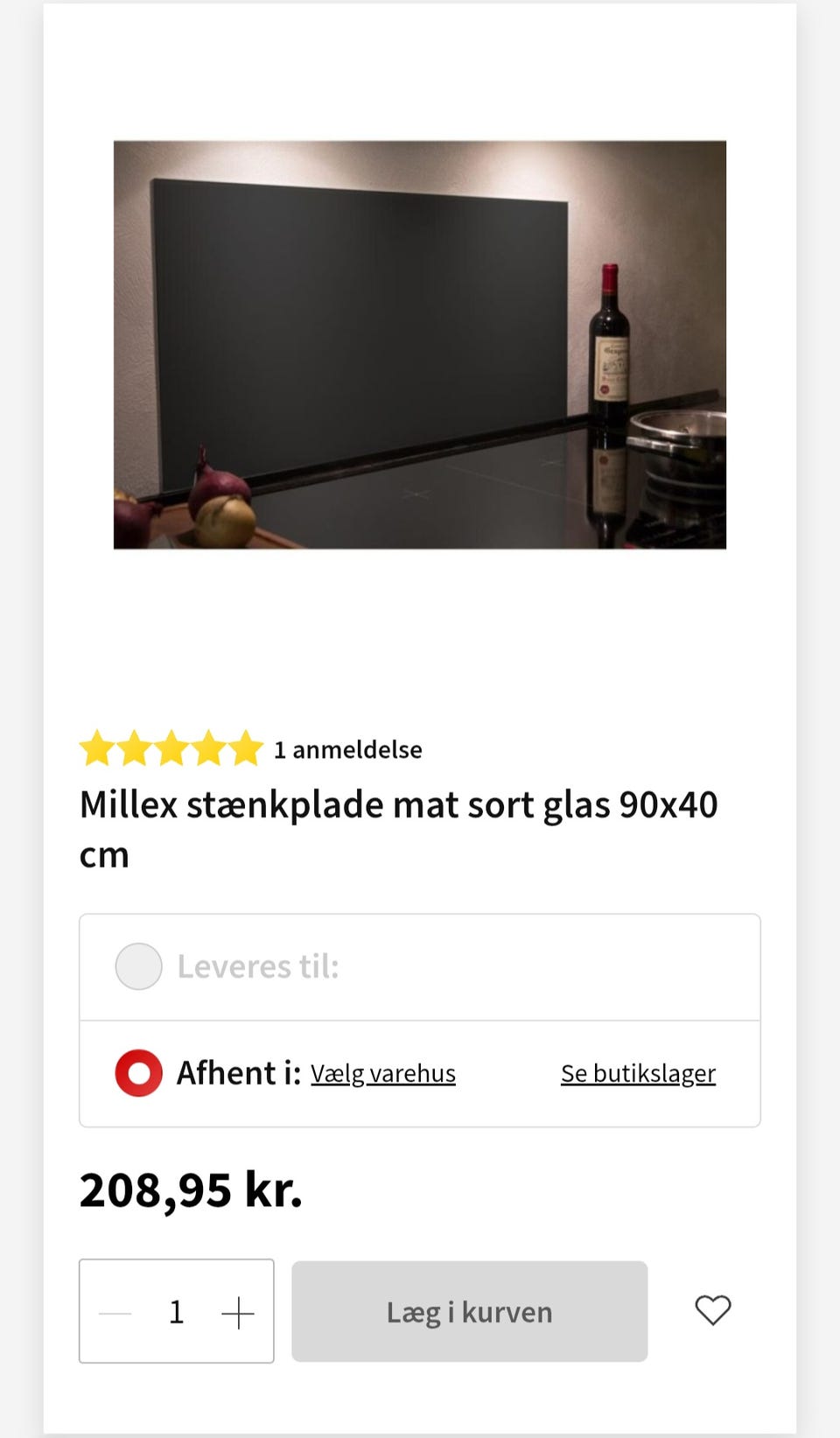Click the minus icon to decrease quantity
Image resolution: width=840 pixels, height=1438 pixels.
pyautogui.click(x=115, y=1310)
